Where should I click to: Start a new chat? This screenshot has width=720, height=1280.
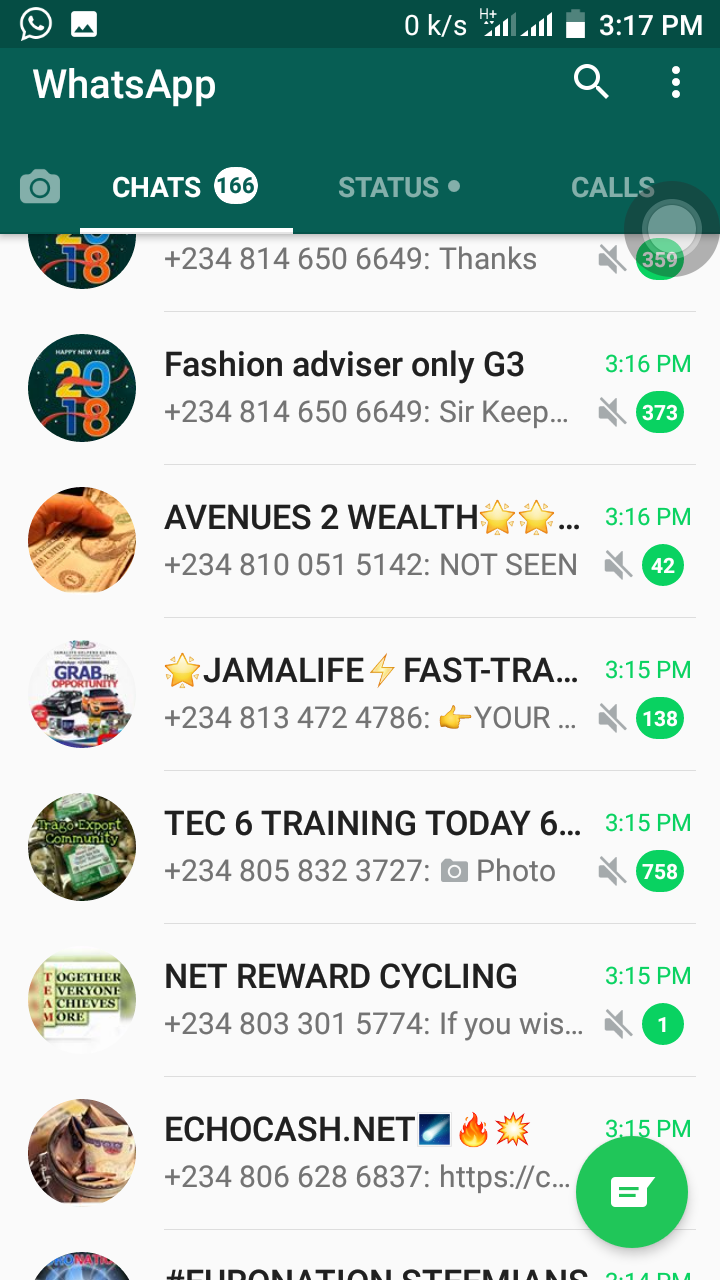(x=632, y=1192)
